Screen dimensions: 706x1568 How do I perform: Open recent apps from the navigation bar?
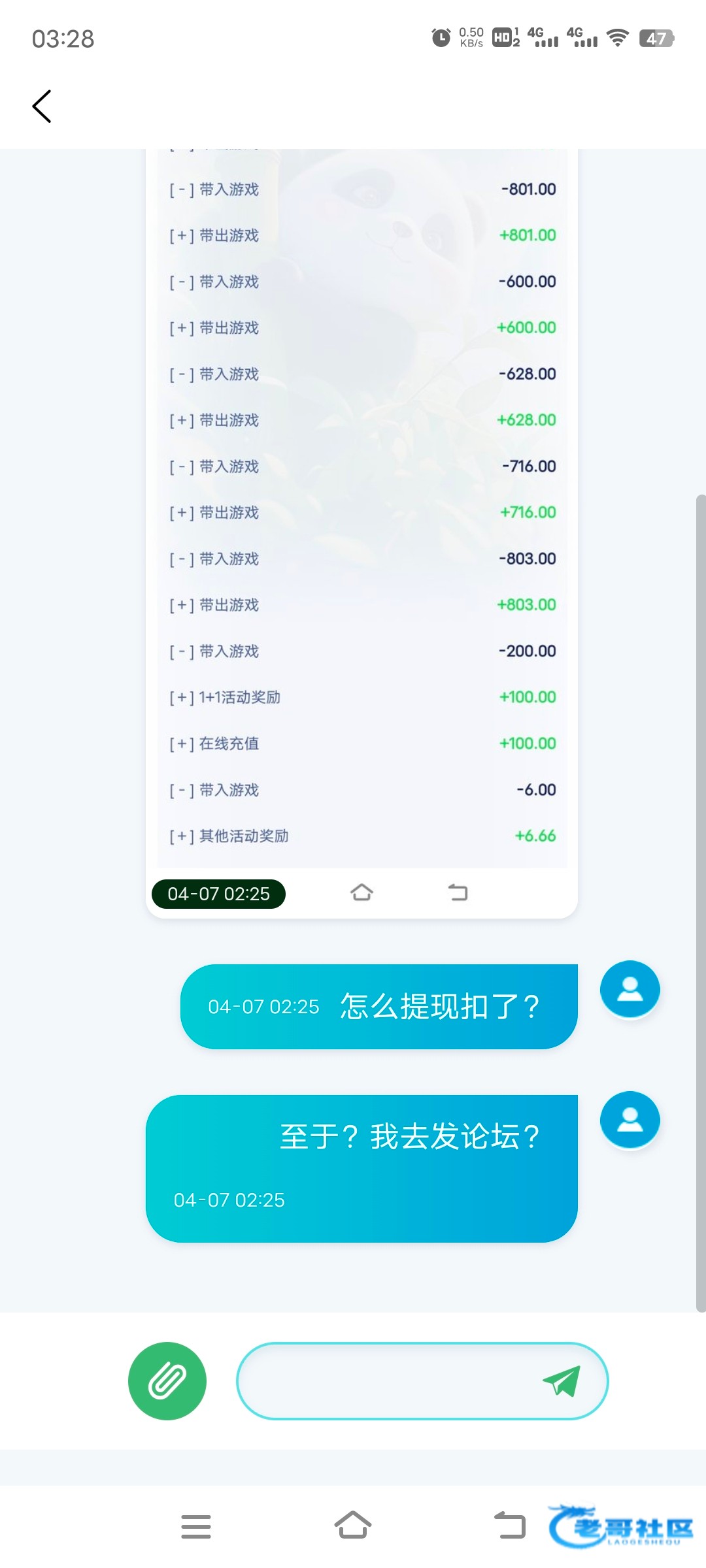[196, 1526]
